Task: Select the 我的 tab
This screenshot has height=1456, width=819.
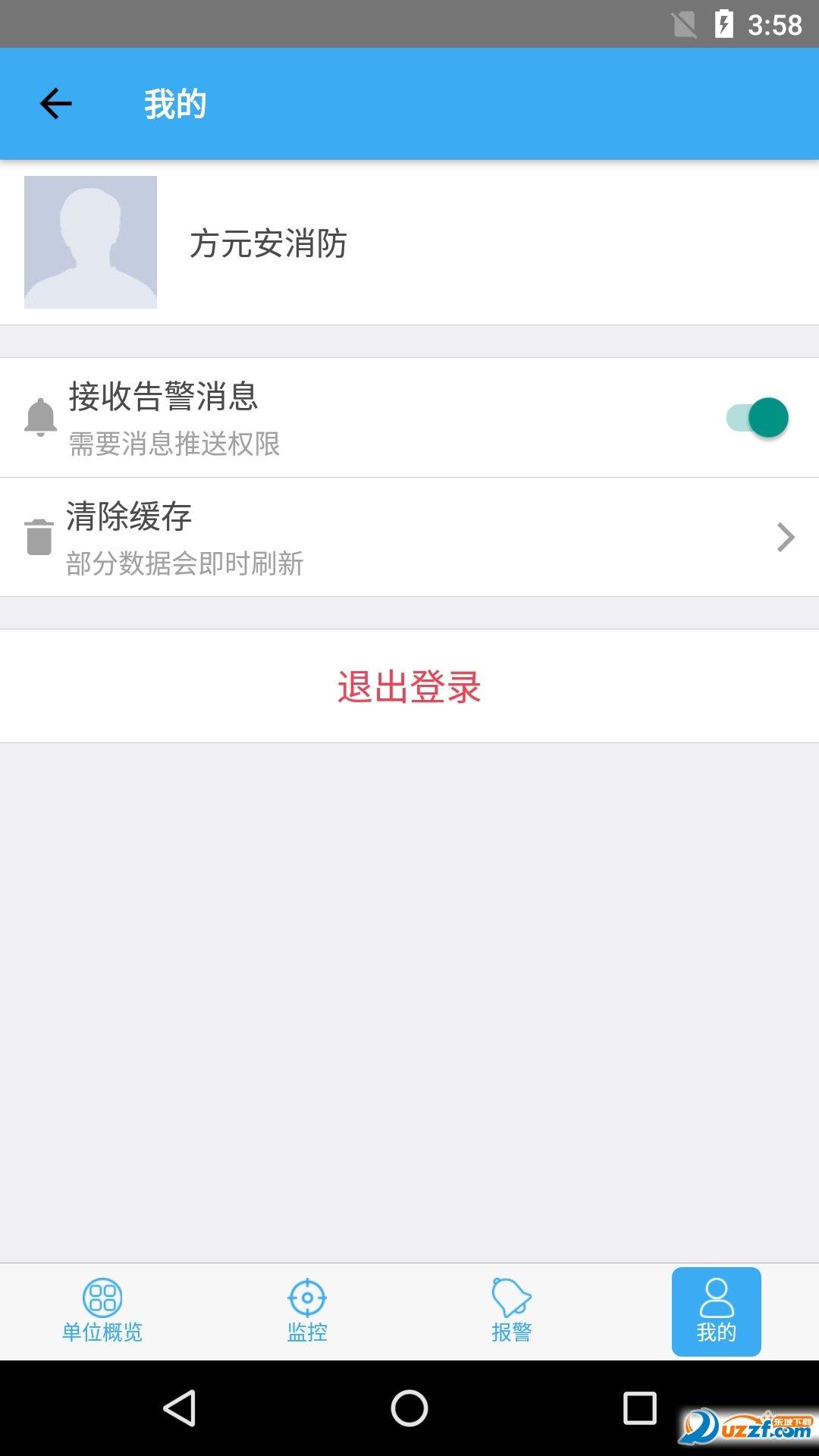Action: 716,1311
